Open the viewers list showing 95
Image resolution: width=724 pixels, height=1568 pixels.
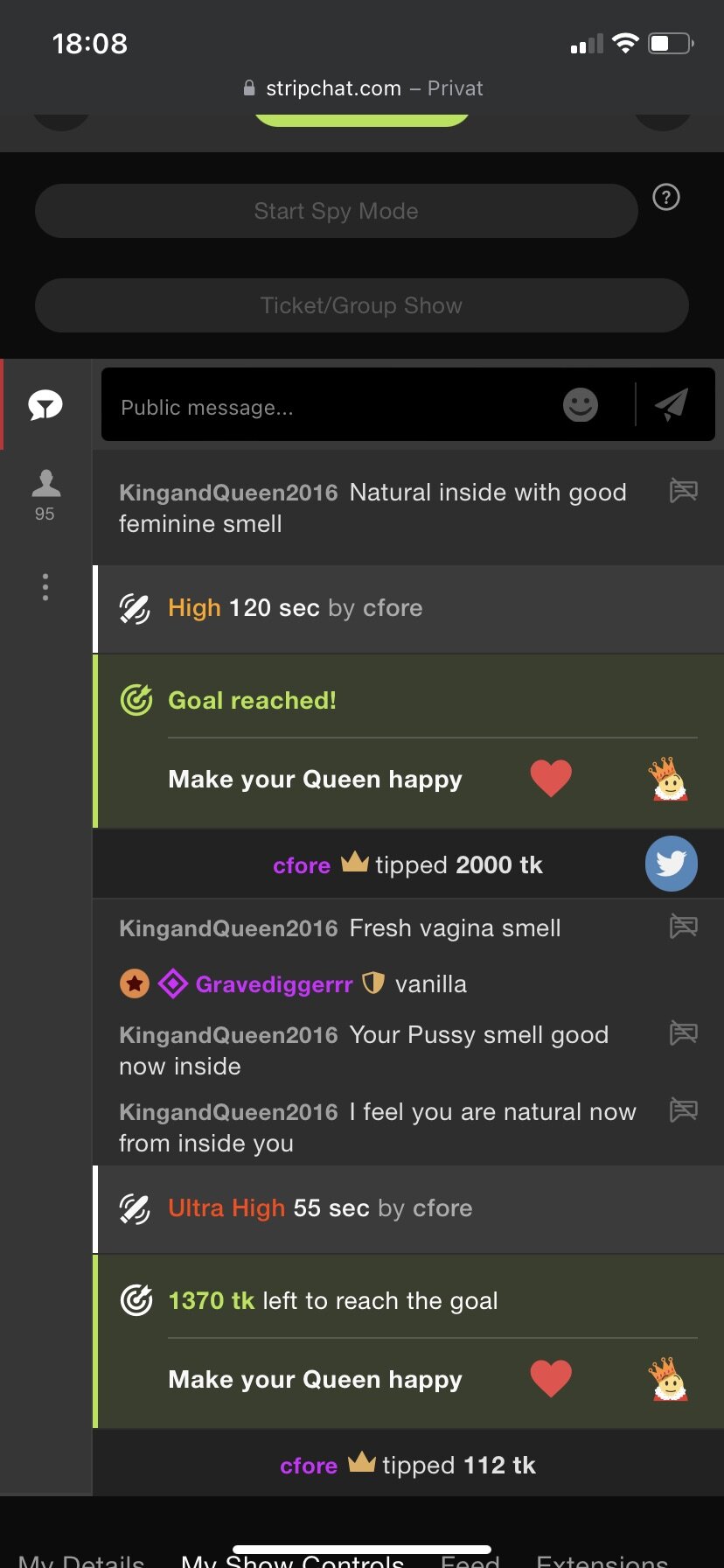click(45, 495)
